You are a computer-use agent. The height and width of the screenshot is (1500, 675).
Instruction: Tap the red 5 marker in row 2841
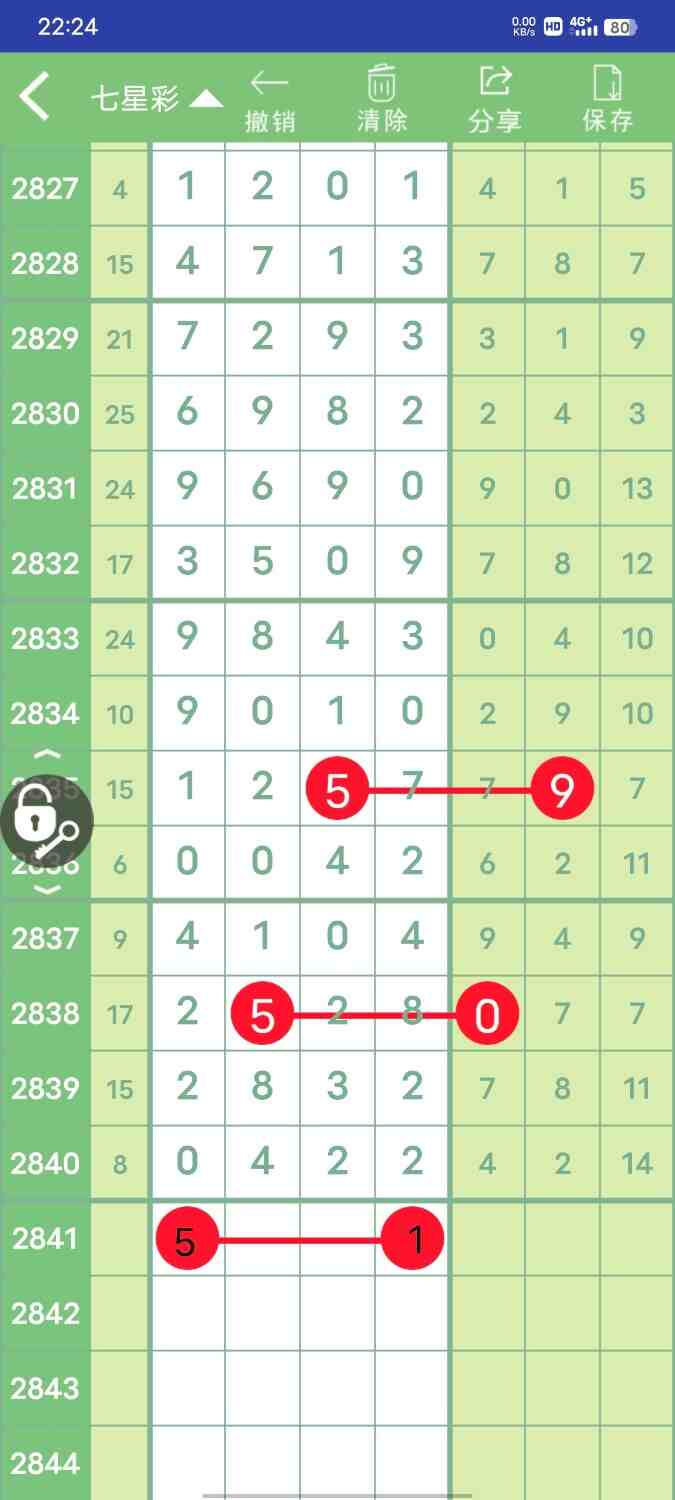[x=187, y=1241]
